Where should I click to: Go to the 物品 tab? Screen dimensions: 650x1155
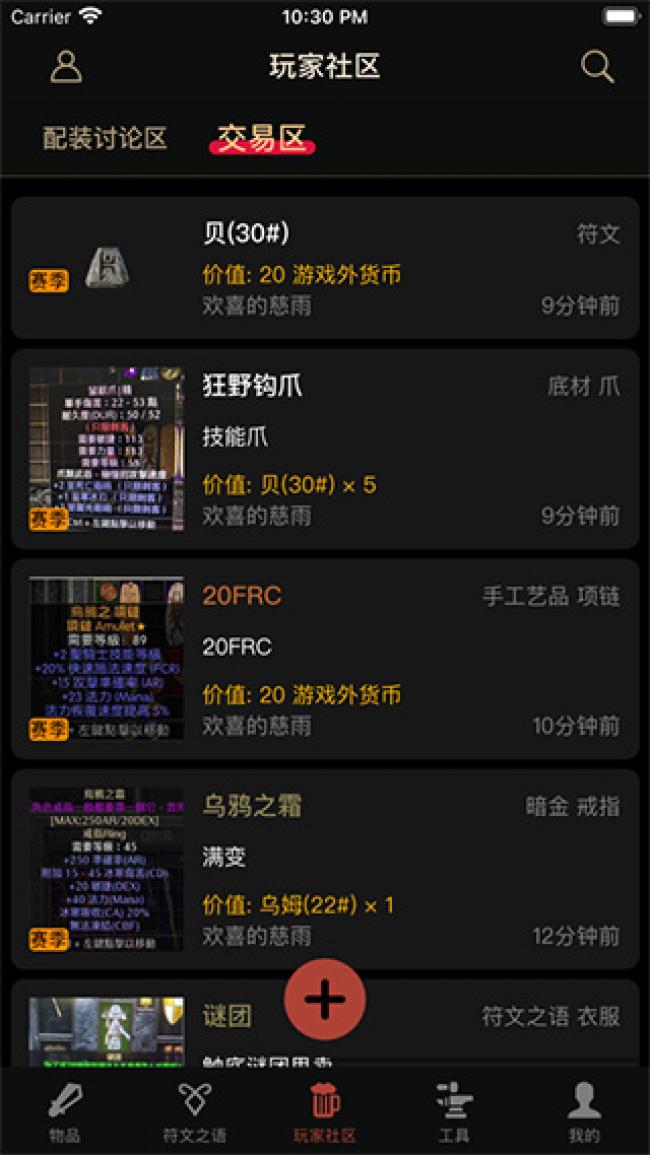tap(65, 1111)
